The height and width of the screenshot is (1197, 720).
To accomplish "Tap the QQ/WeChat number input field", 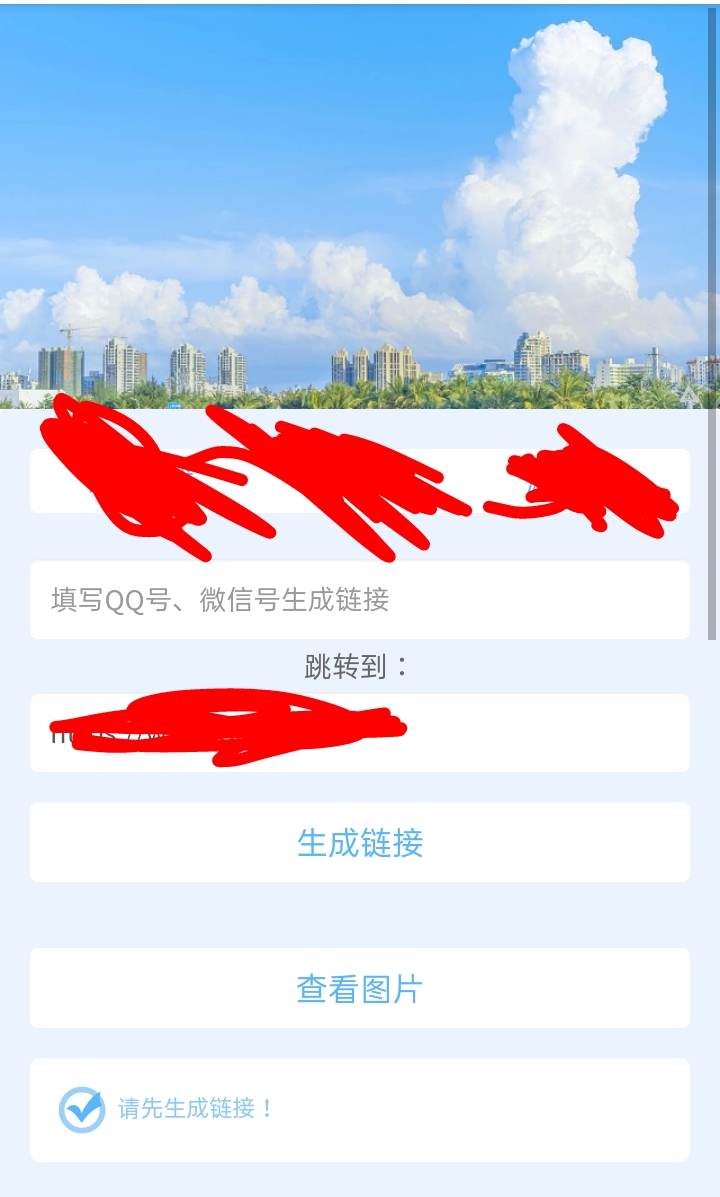I will click(360, 600).
